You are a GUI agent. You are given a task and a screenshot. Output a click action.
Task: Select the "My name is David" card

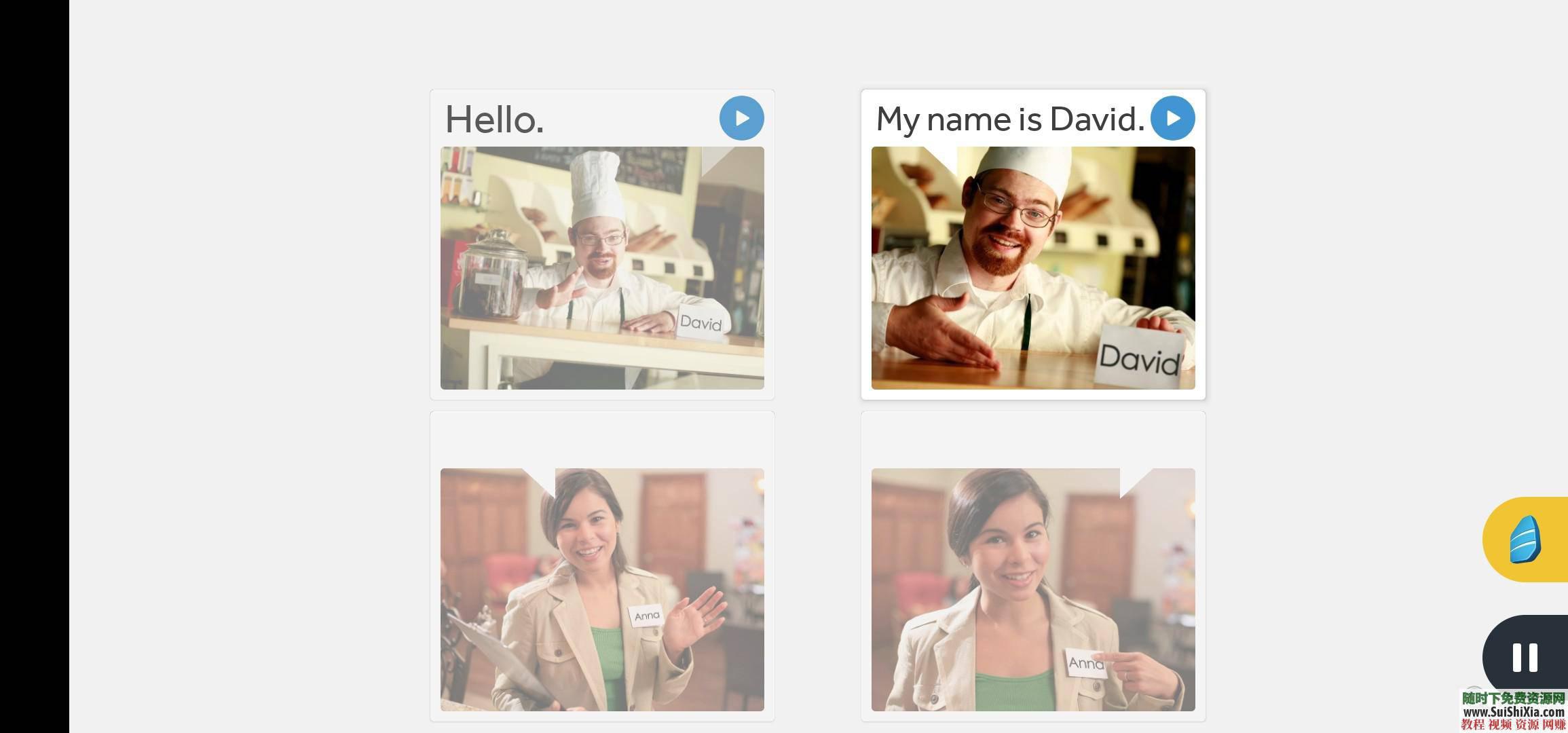[x=1032, y=267]
